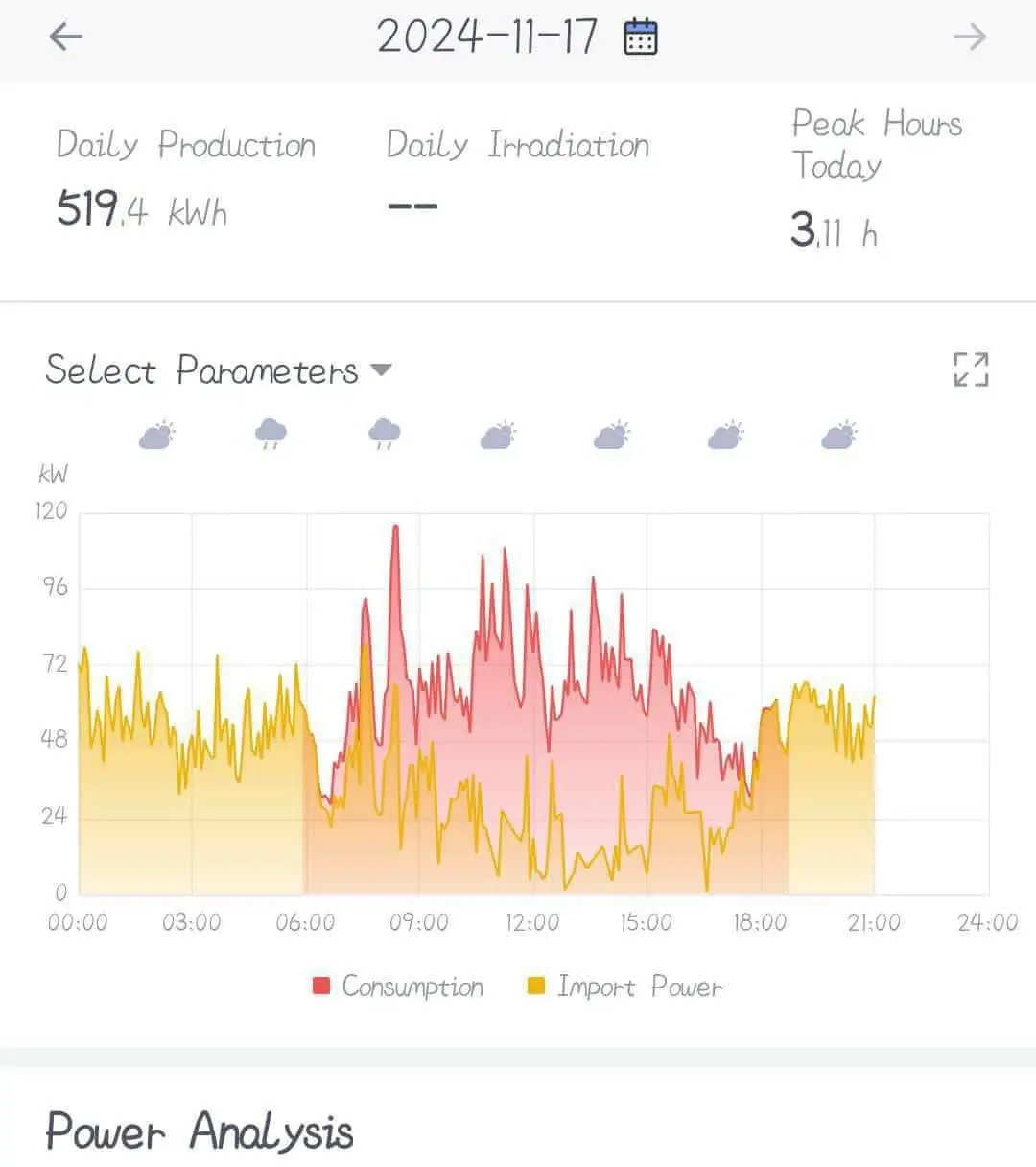
Task: Click the fifth sun-behind-cloud weather icon
Action: 611,434
